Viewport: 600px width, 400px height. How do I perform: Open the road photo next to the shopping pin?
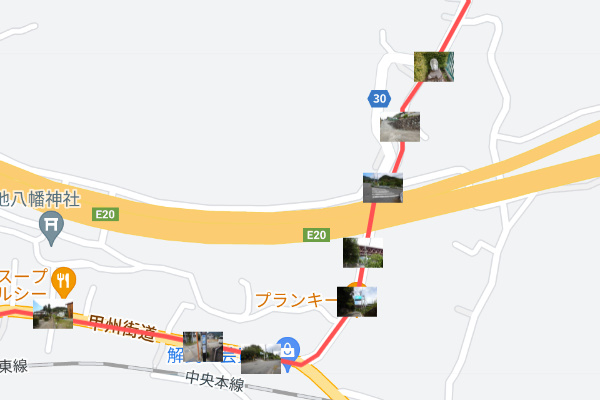point(260,359)
